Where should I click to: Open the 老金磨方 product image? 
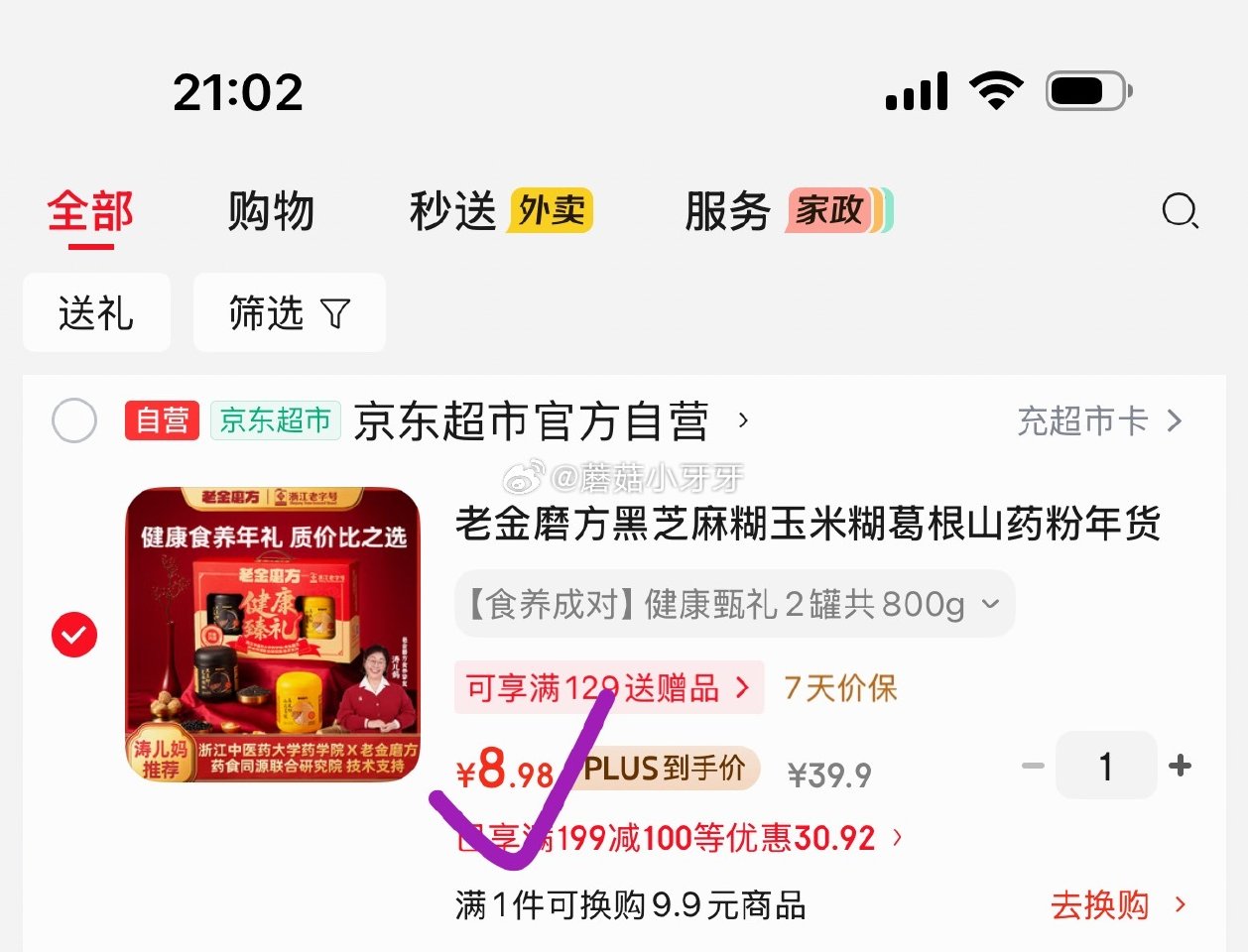(x=273, y=635)
